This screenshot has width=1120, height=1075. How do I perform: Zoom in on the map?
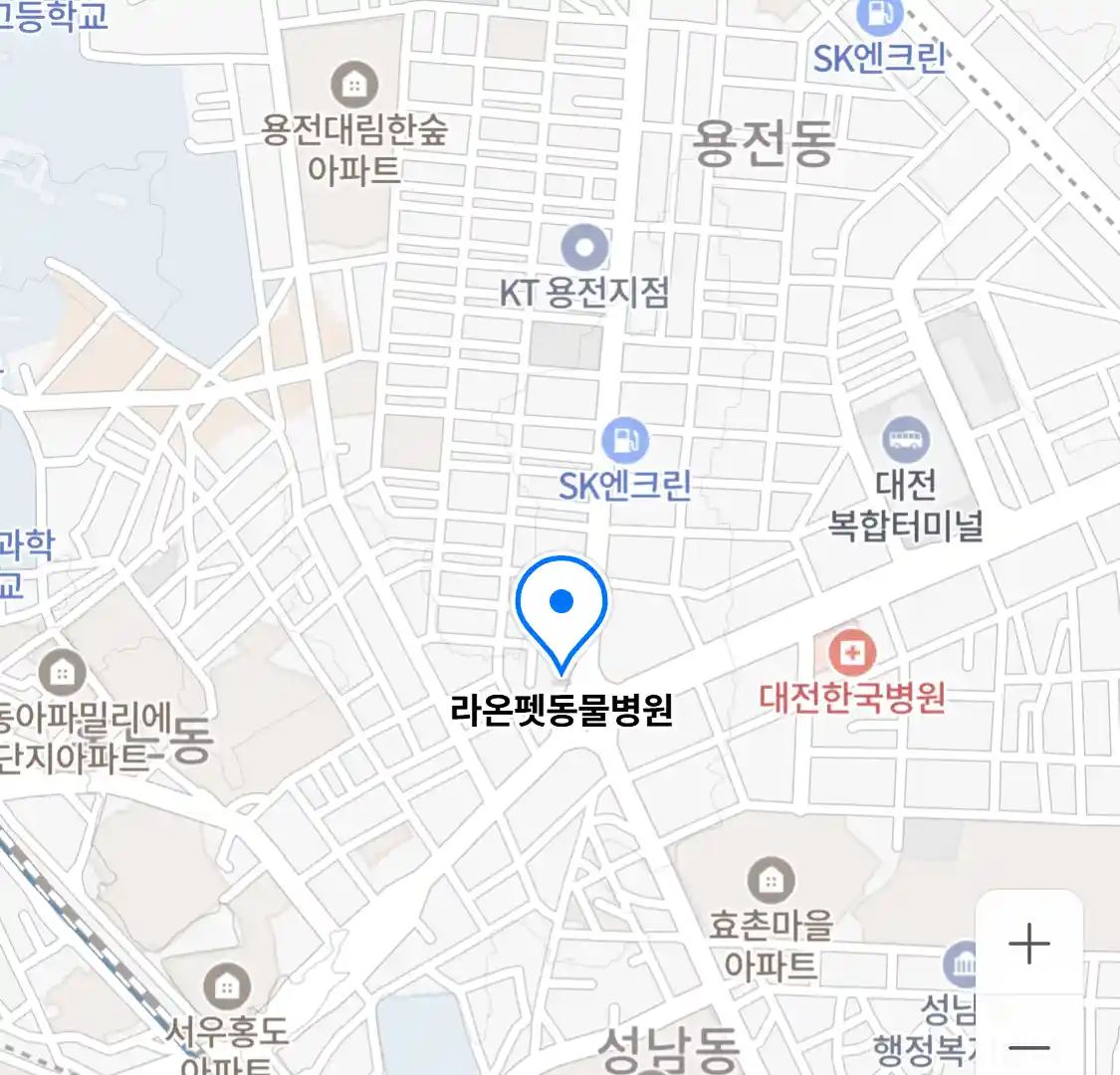1028,944
